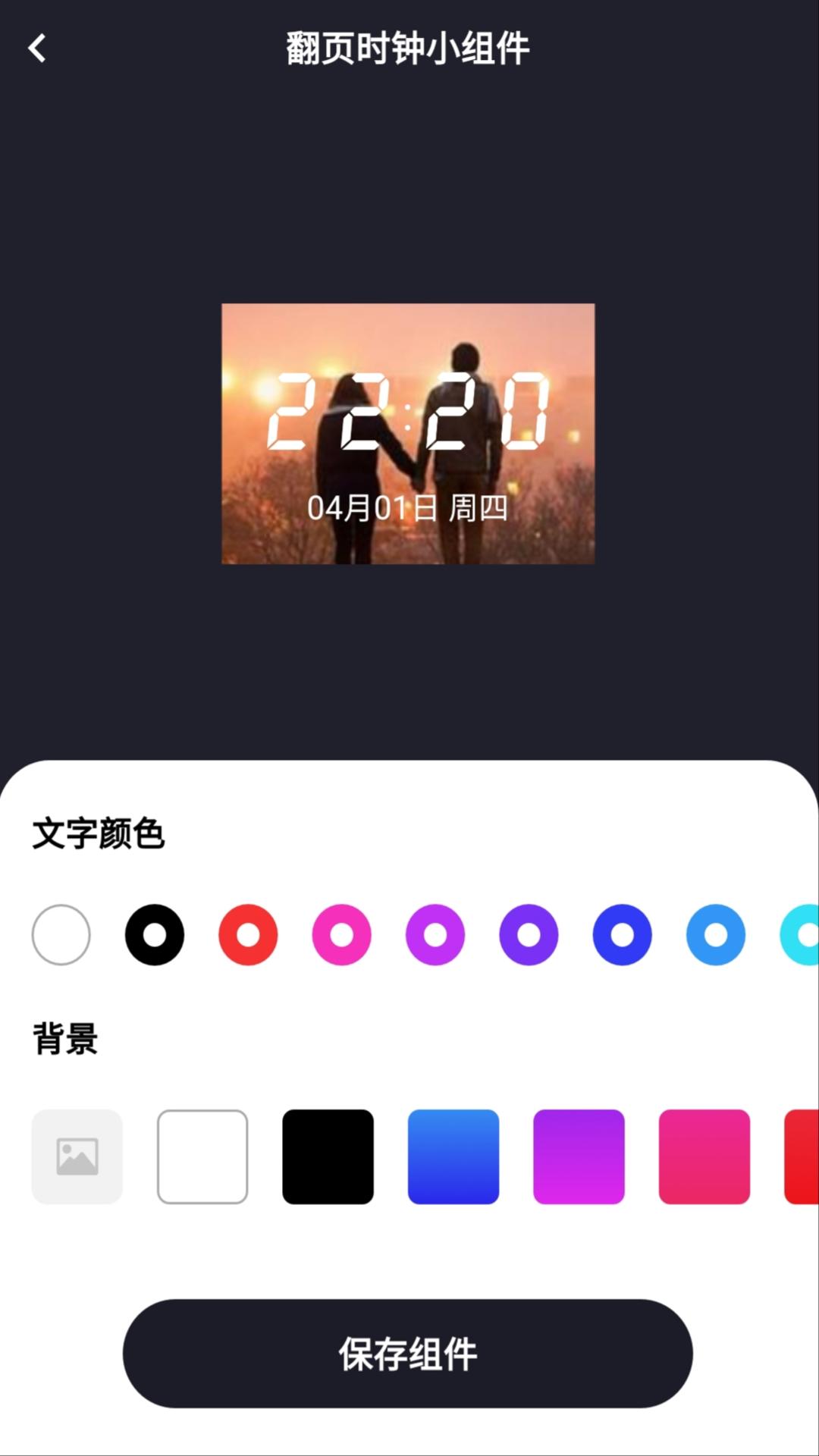
Task: Pick the pink text color for the clock
Action: pos(340,934)
